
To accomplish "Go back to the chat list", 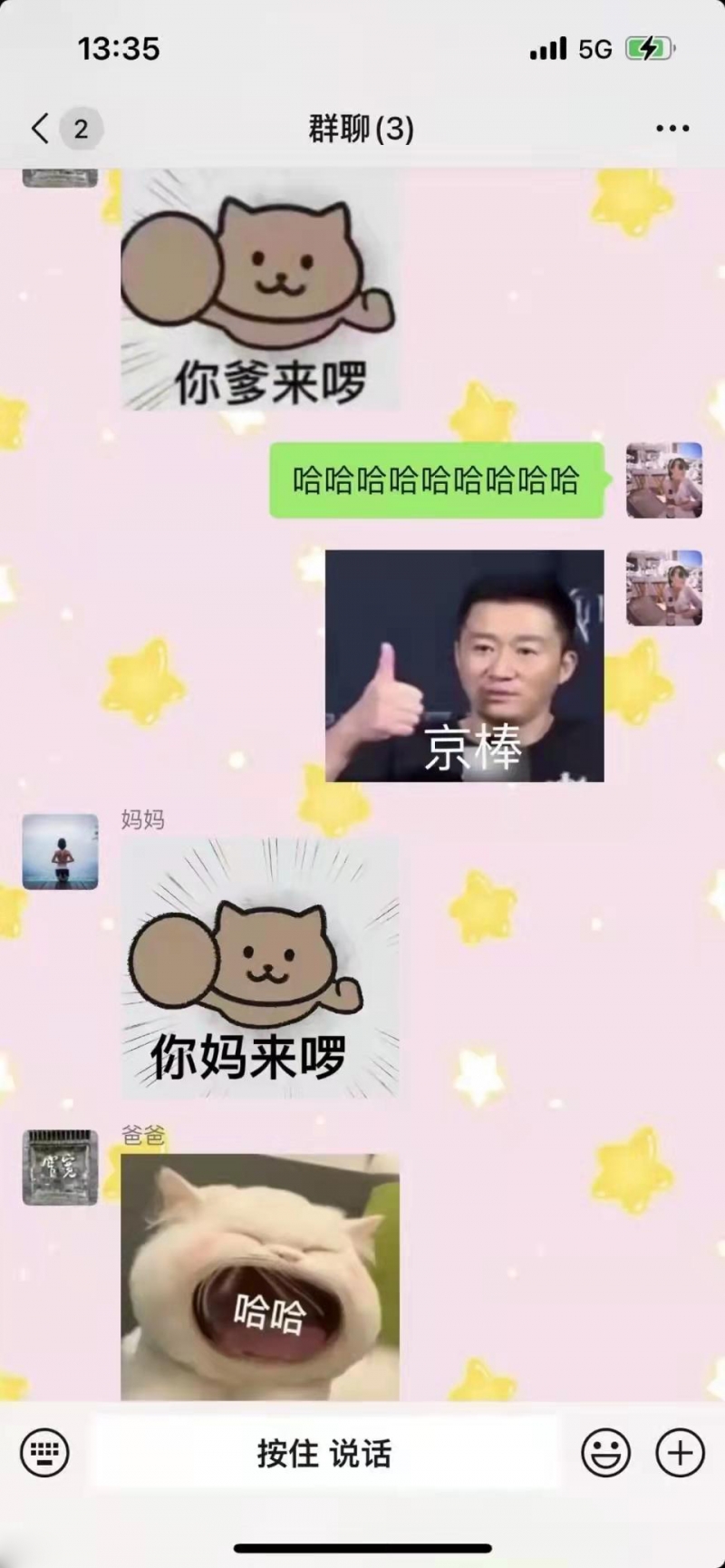I will point(40,129).
